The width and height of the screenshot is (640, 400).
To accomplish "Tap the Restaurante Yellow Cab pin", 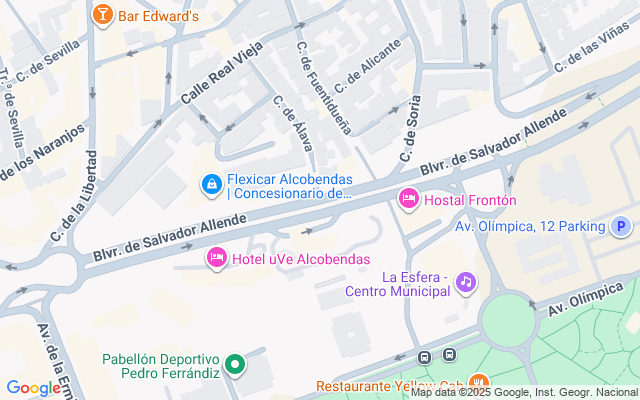I will click(x=480, y=383).
